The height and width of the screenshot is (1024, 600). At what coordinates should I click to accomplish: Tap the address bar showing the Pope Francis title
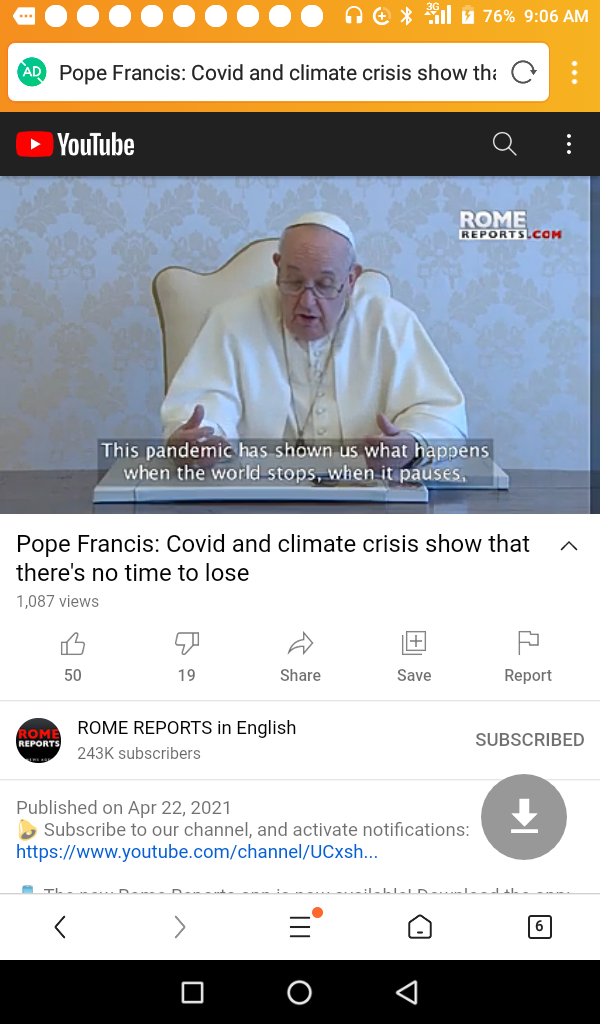coord(279,72)
